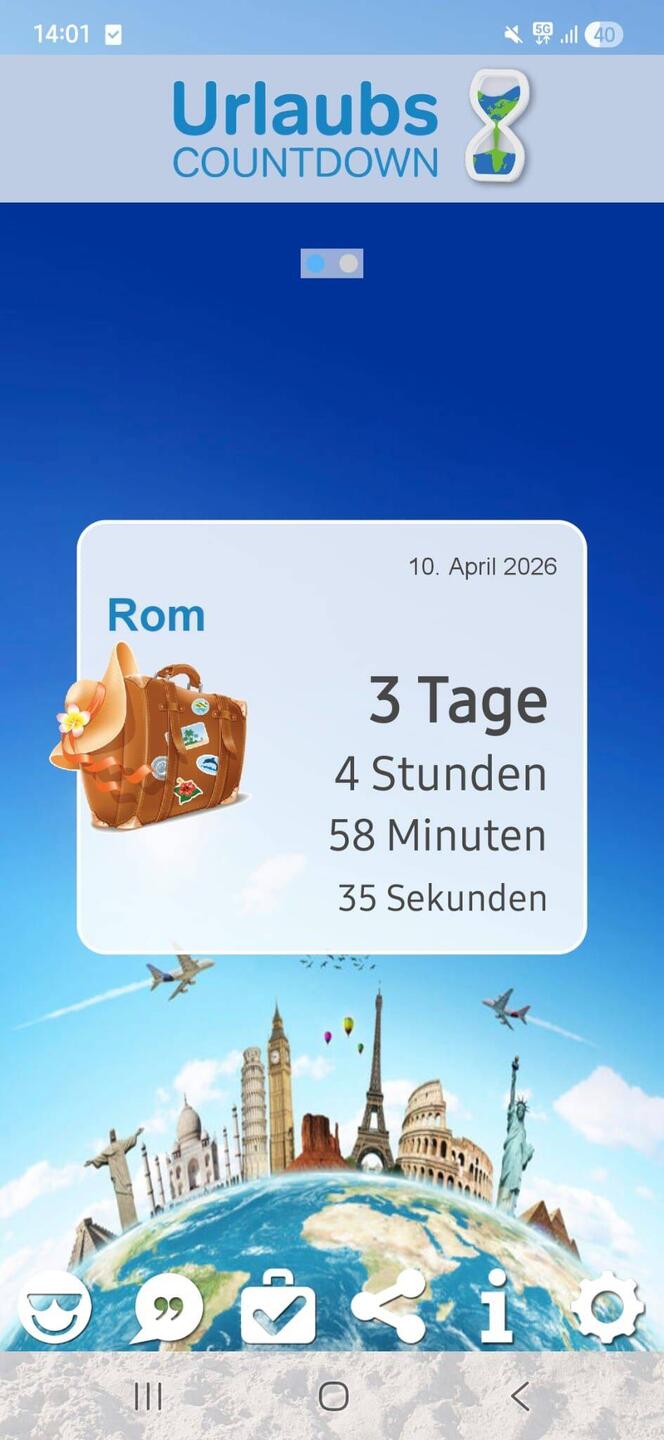664x1440 pixels.
Task: Open the quotes speech bubble icon
Action: click(167, 1307)
